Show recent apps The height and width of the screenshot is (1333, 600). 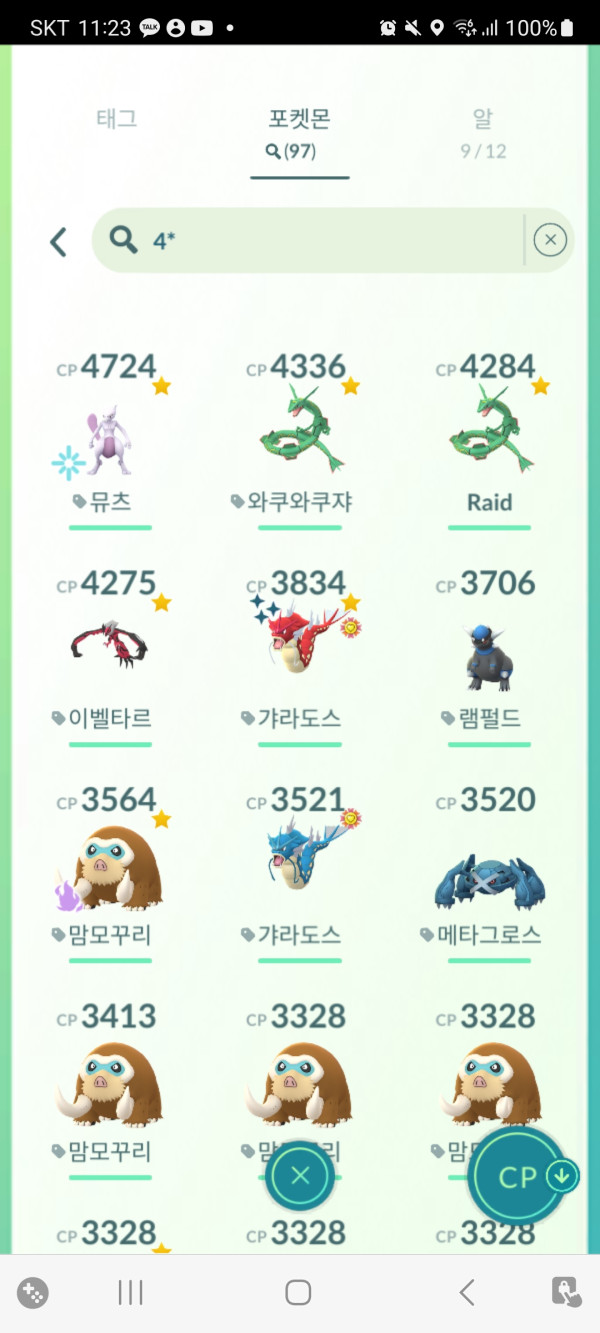click(131, 1293)
